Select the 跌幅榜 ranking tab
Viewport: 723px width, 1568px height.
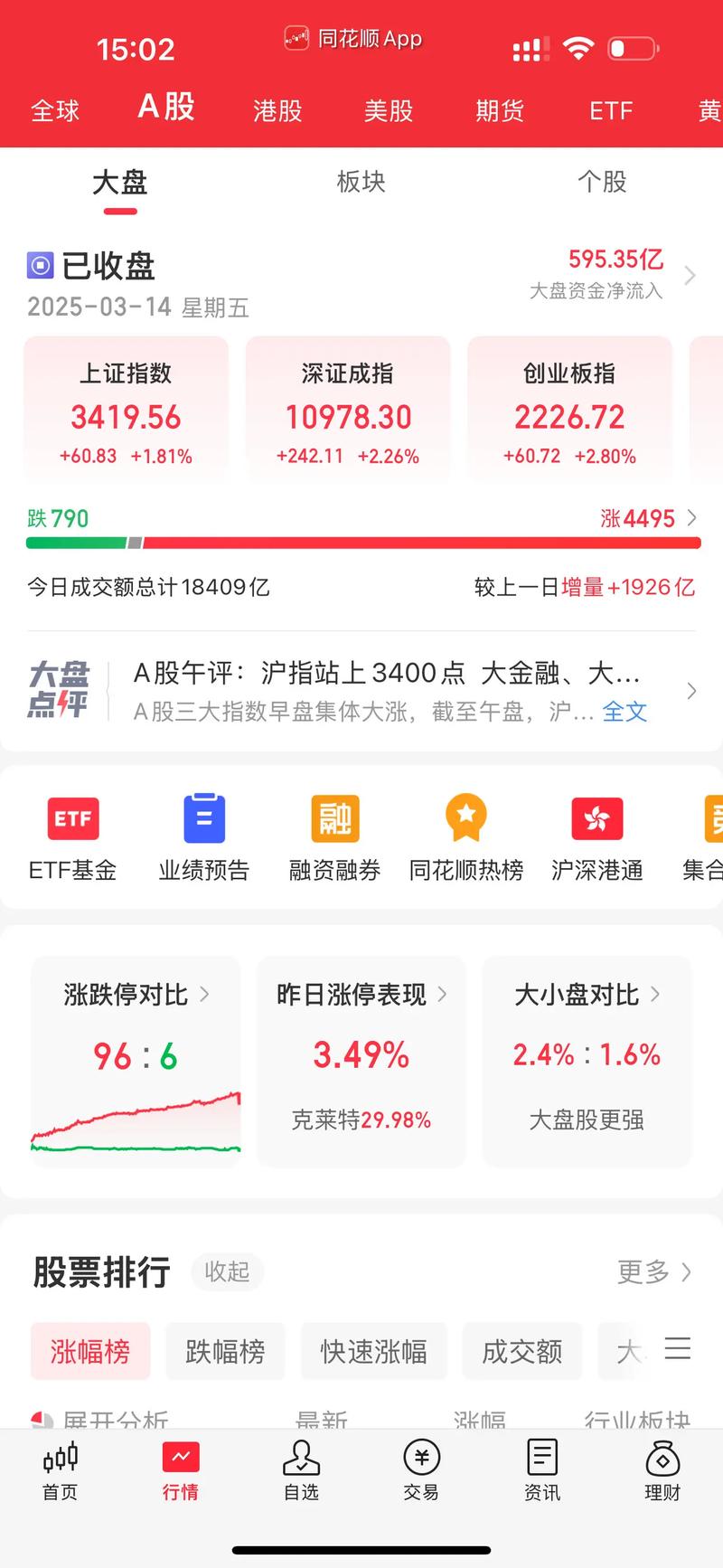pyautogui.click(x=225, y=1350)
